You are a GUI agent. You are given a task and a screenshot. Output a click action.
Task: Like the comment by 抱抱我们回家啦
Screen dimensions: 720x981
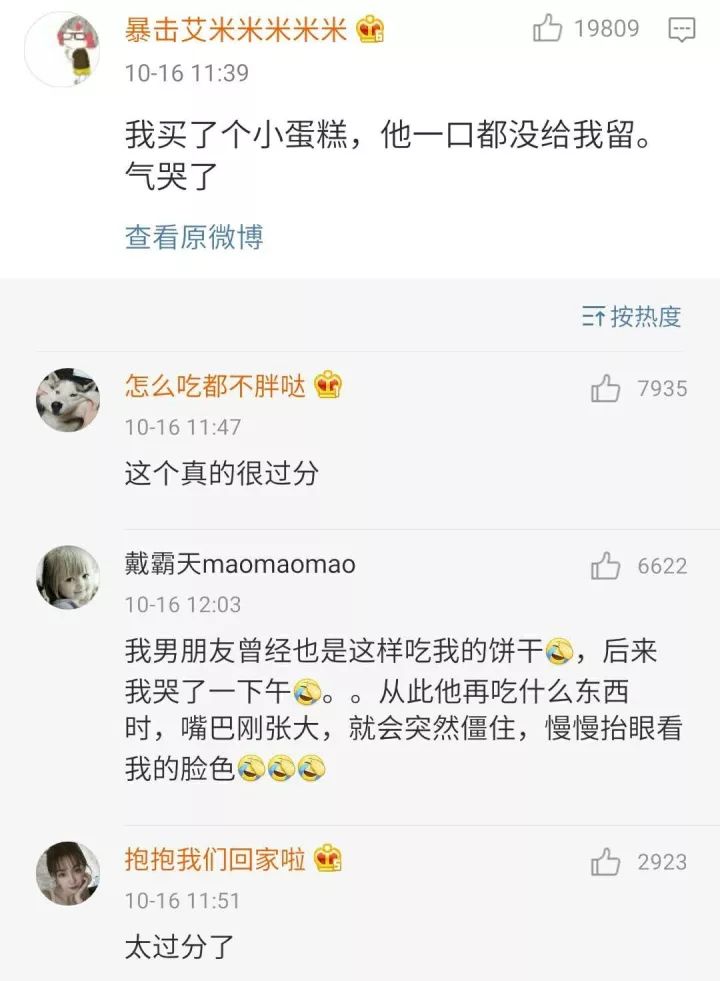[x=606, y=861]
